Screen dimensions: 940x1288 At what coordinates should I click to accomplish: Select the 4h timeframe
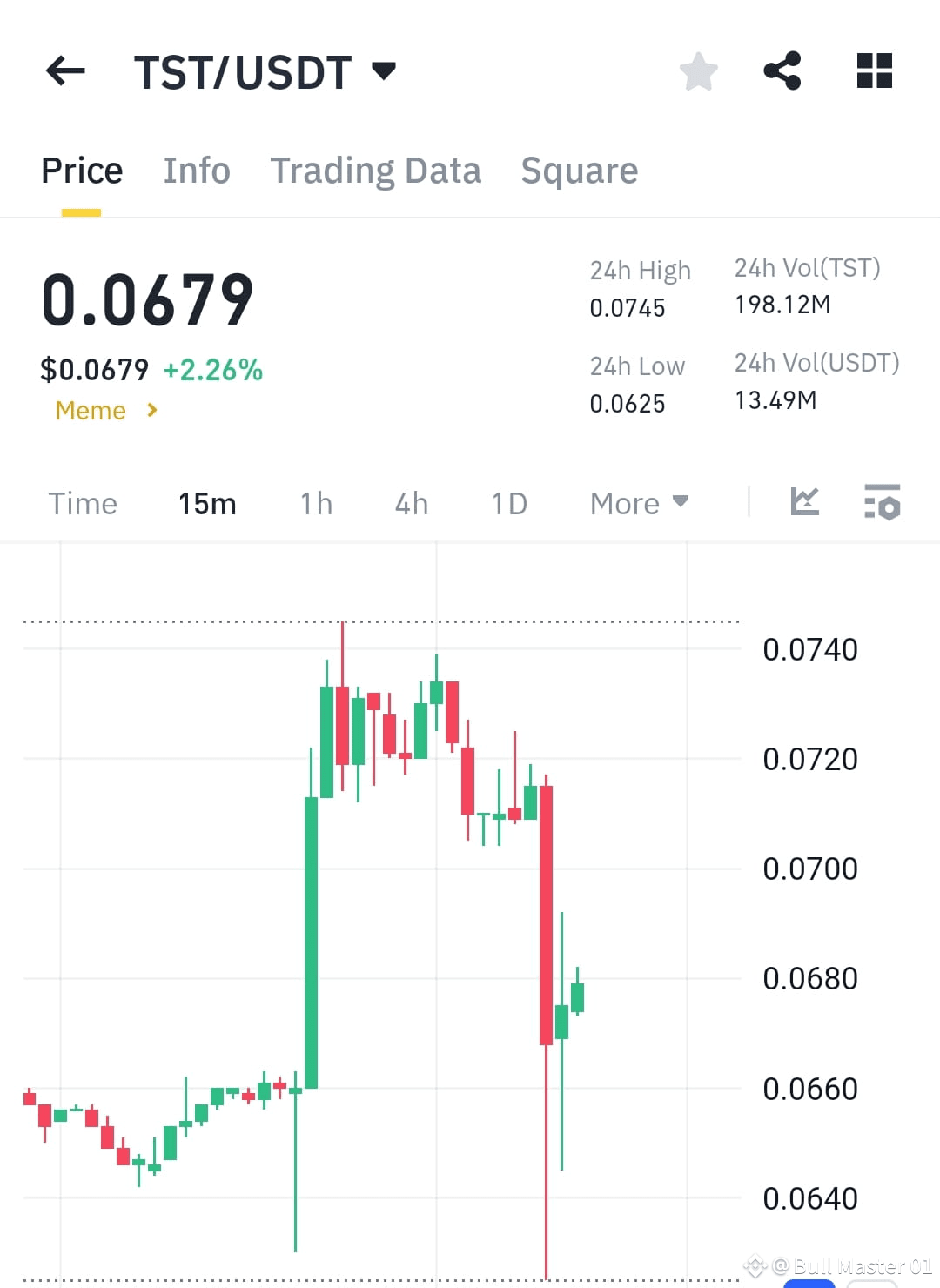click(411, 503)
